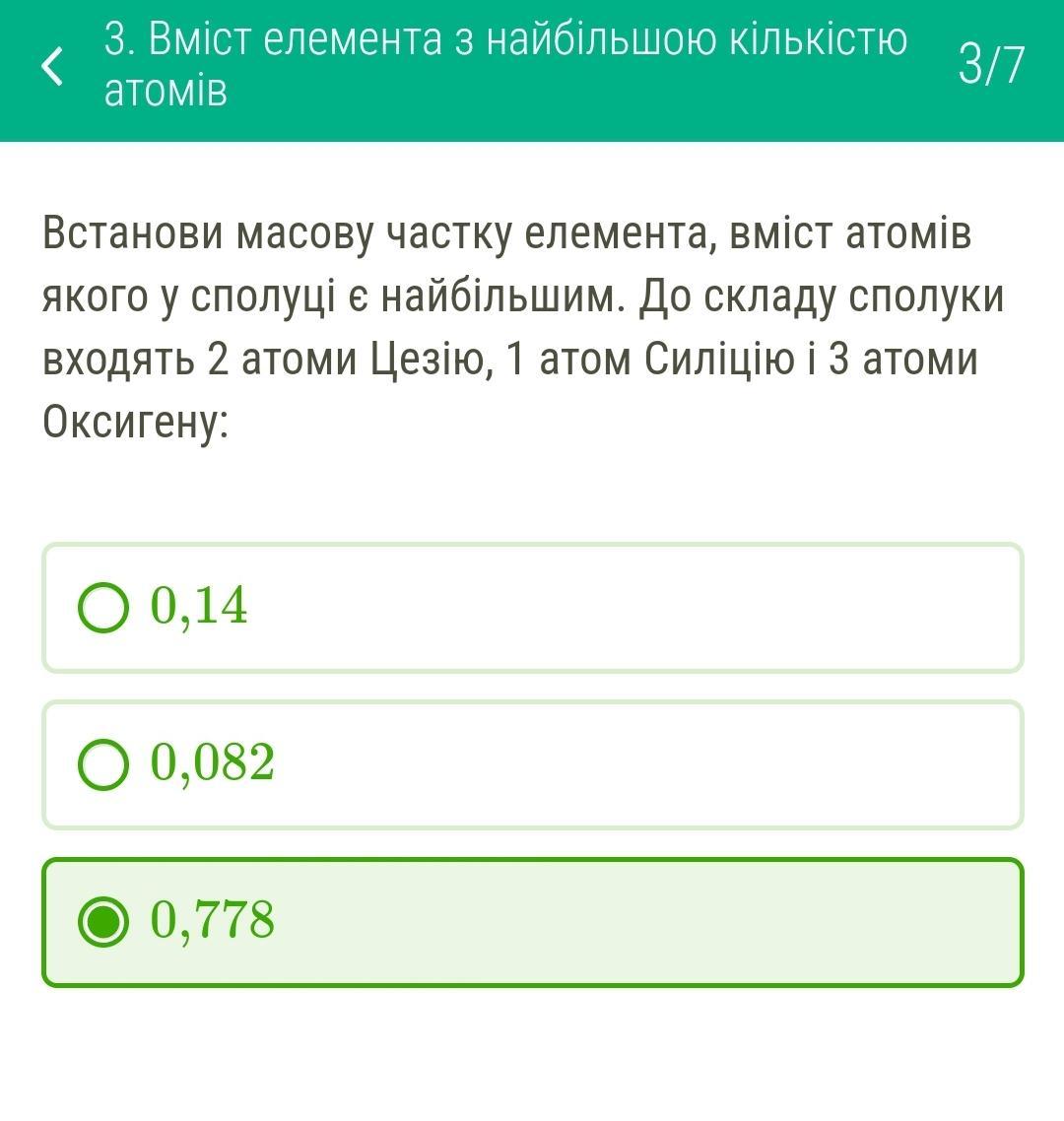This screenshot has width=1064, height=1121.
Task: Go back using the header arrow
Action: click(54, 67)
